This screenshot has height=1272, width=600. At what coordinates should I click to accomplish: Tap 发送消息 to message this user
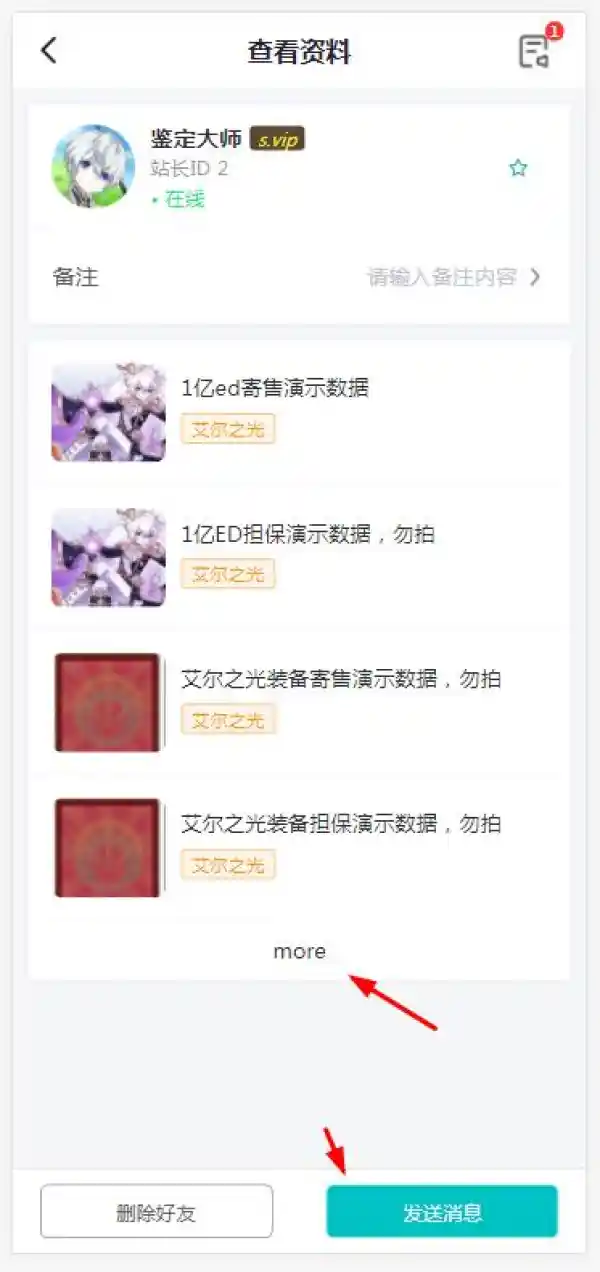point(442,1213)
